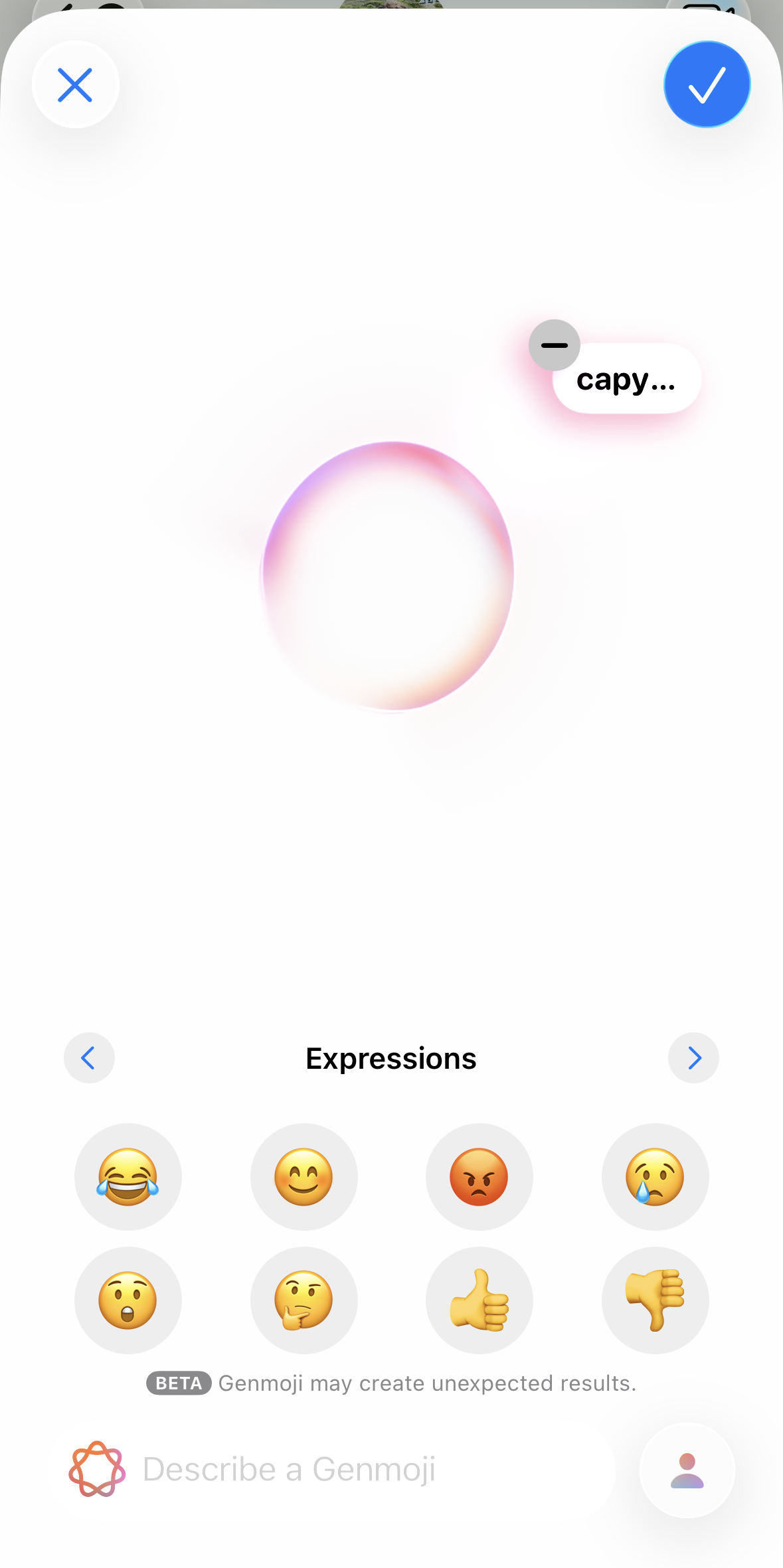Screen dimensions: 783x1568
Task: Pick the thumbs down expression
Action: [655, 1300]
